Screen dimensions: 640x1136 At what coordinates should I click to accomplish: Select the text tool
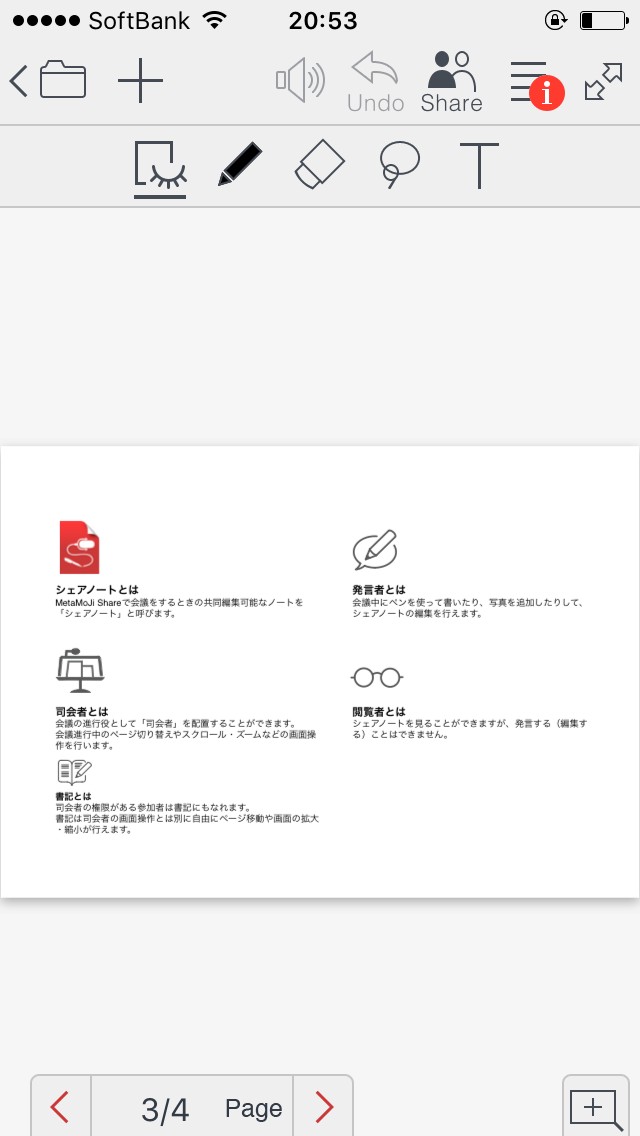pyautogui.click(x=479, y=166)
